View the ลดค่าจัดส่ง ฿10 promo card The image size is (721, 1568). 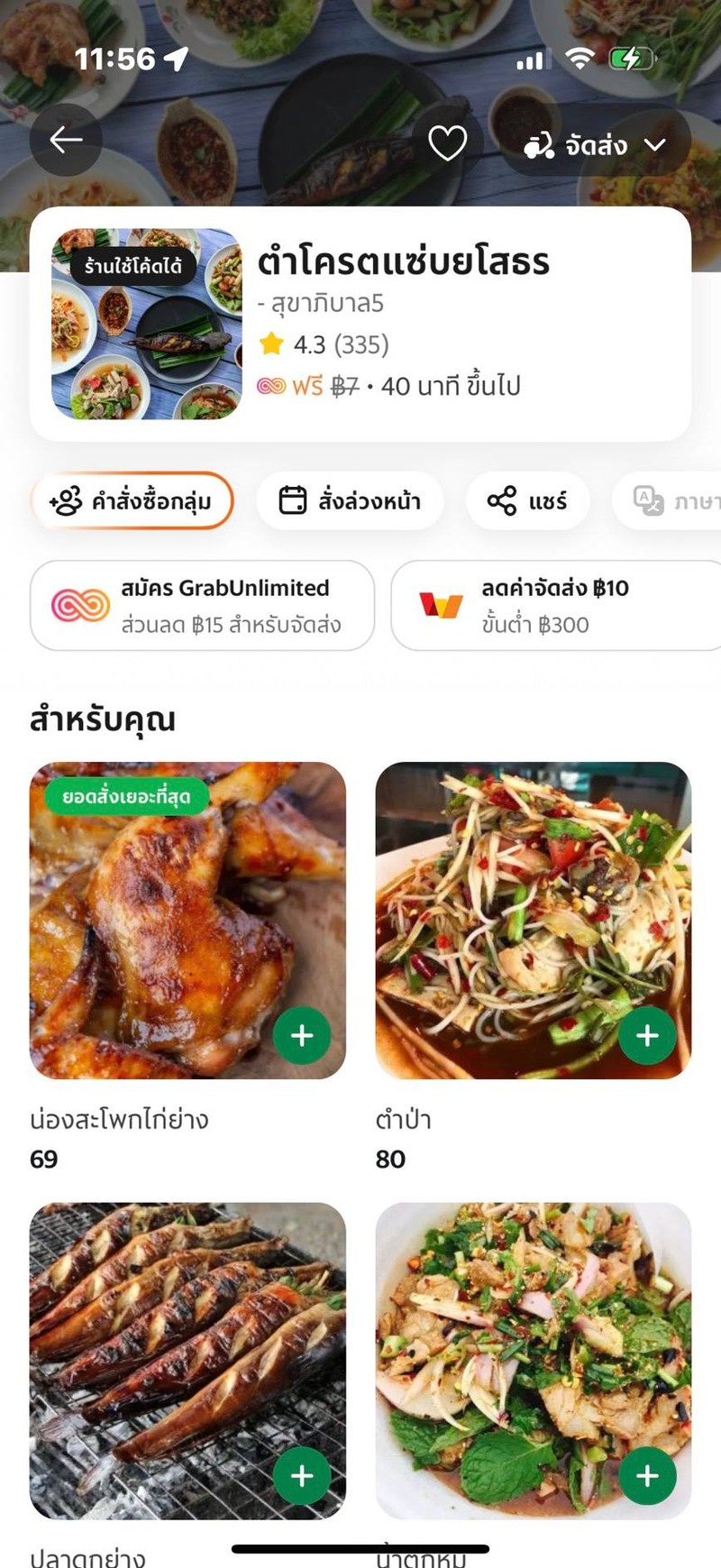[x=554, y=605]
